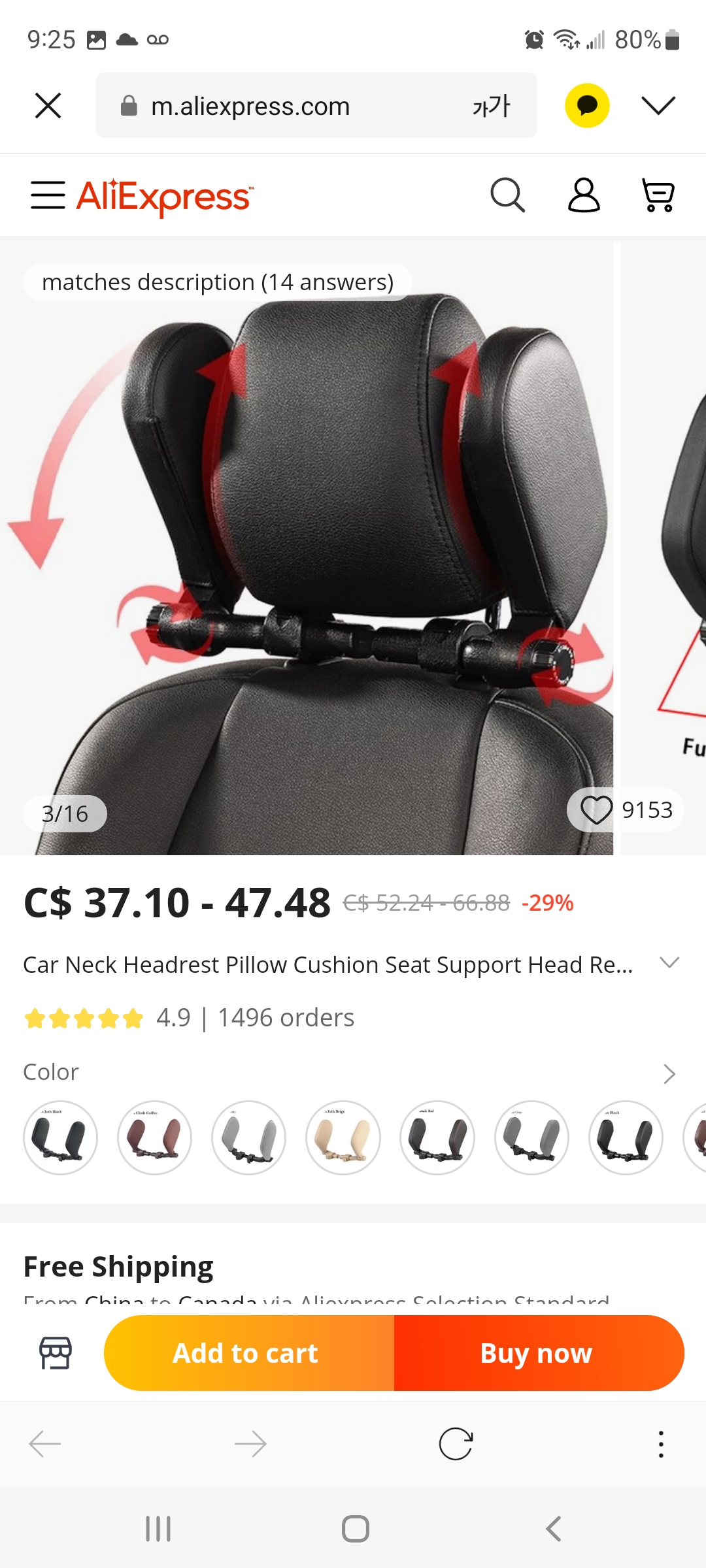Expand the browser dropdown arrow

(658, 105)
